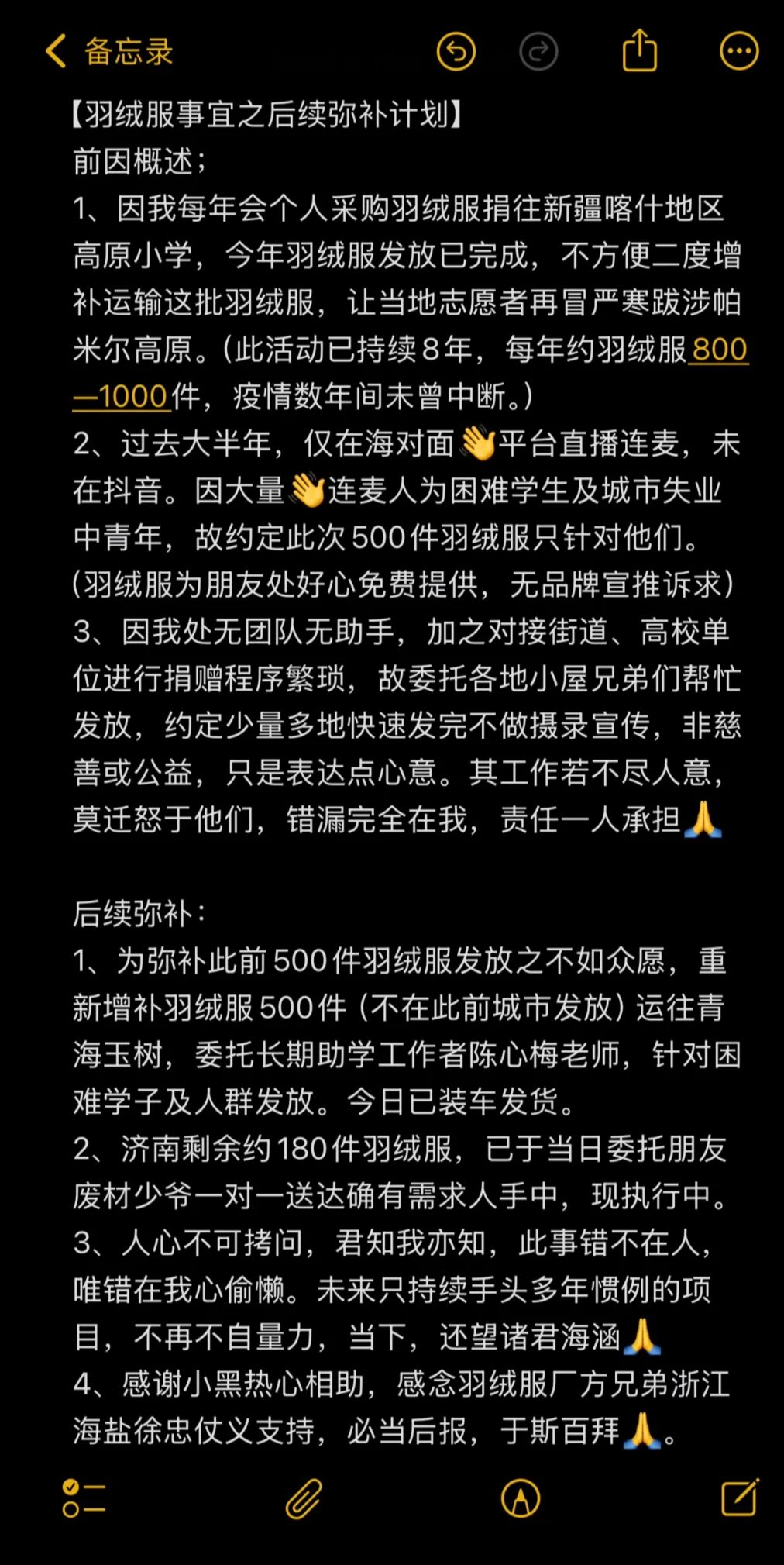Redo the last undone edit
This screenshot has height=1565, width=784.
(x=538, y=52)
